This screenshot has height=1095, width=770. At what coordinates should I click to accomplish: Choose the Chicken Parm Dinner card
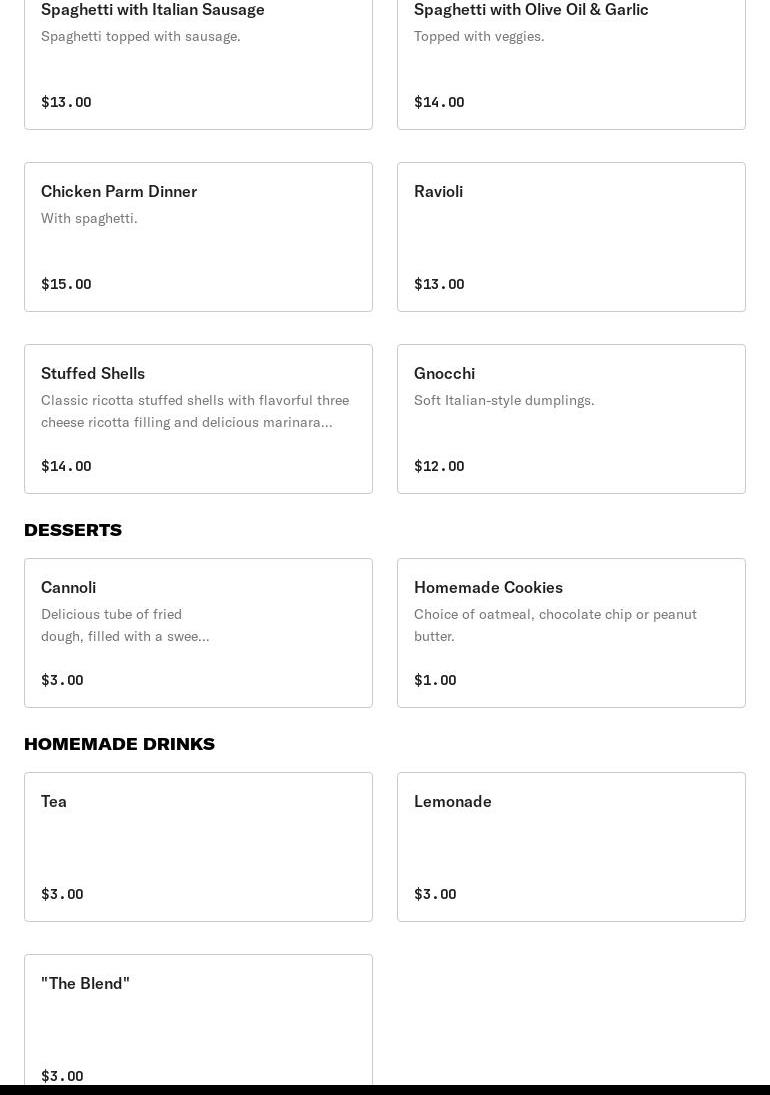(x=198, y=237)
